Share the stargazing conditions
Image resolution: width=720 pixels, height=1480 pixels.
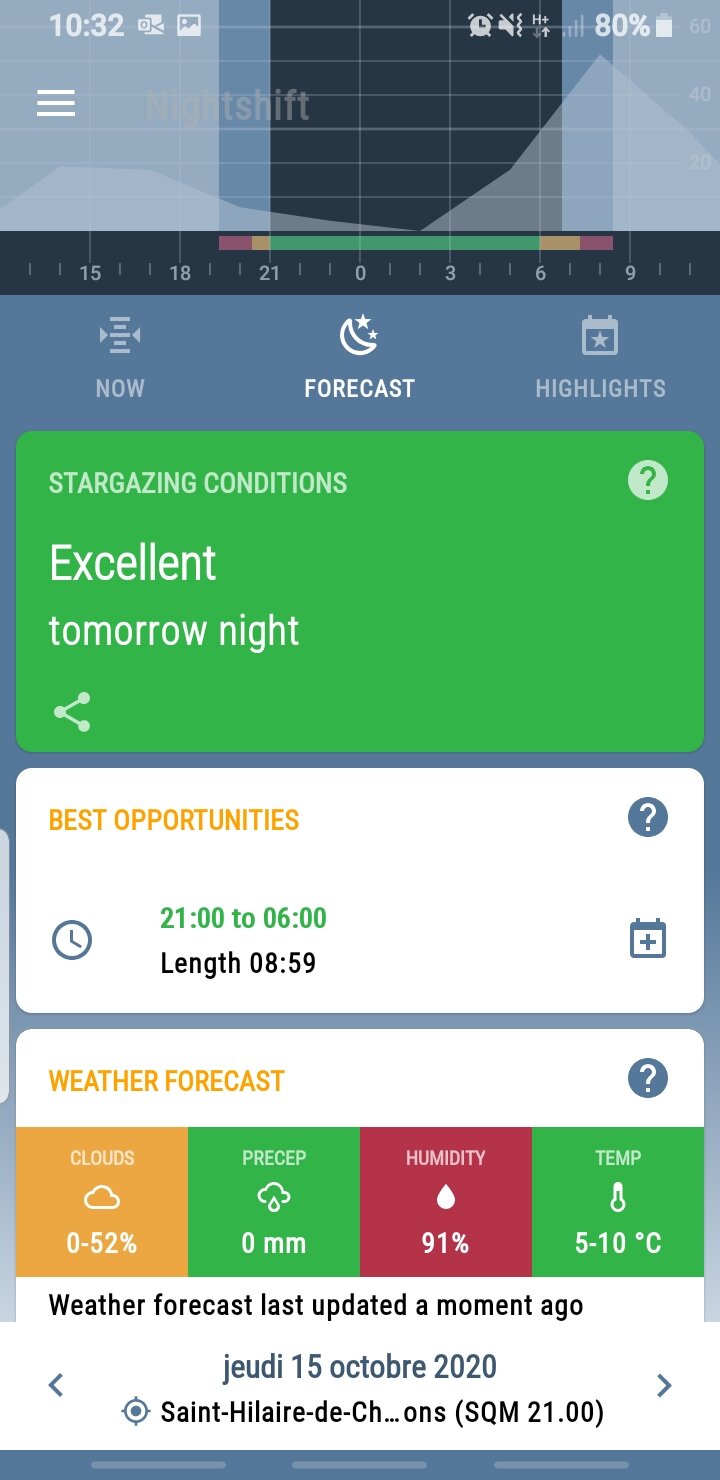(x=72, y=712)
